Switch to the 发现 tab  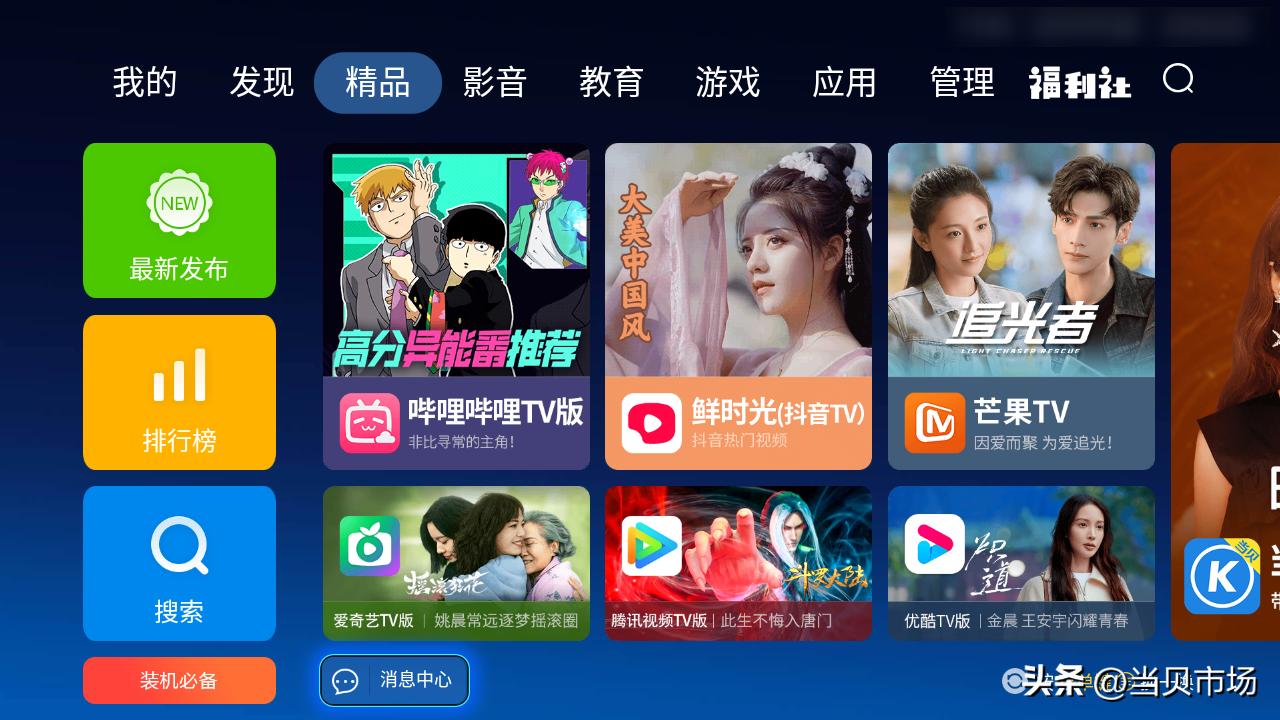point(261,82)
